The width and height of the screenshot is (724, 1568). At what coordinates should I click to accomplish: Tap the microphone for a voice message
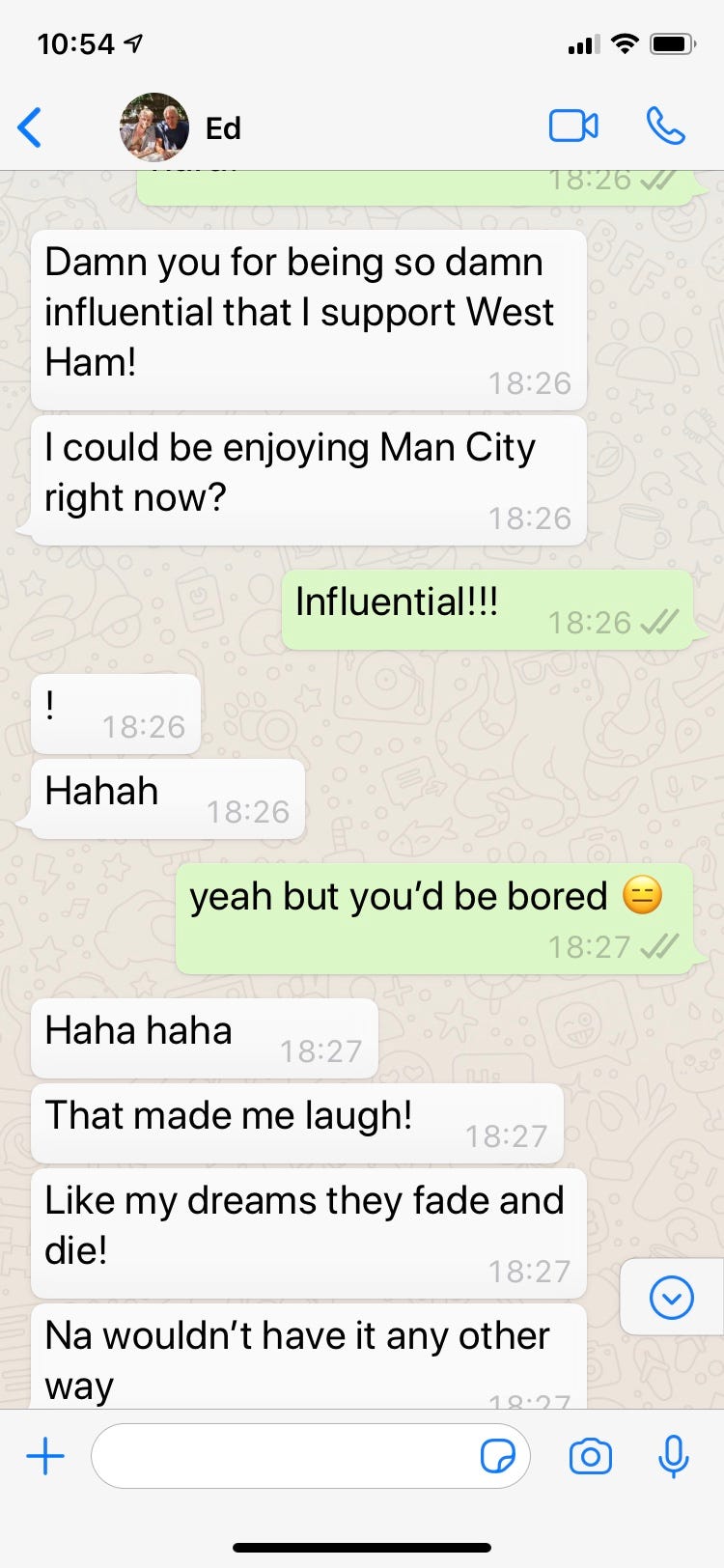tap(673, 1456)
